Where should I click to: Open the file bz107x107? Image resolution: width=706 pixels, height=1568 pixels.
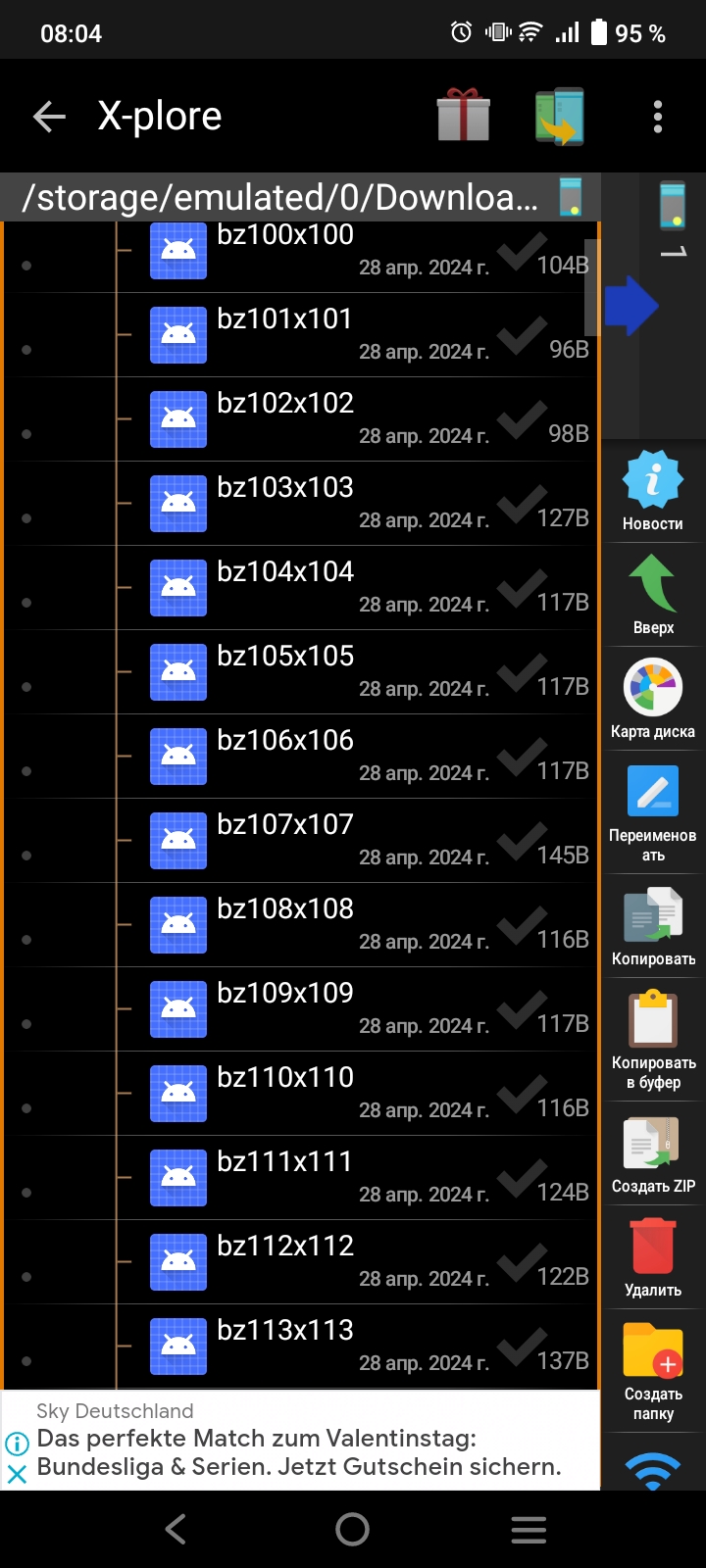pos(284,825)
